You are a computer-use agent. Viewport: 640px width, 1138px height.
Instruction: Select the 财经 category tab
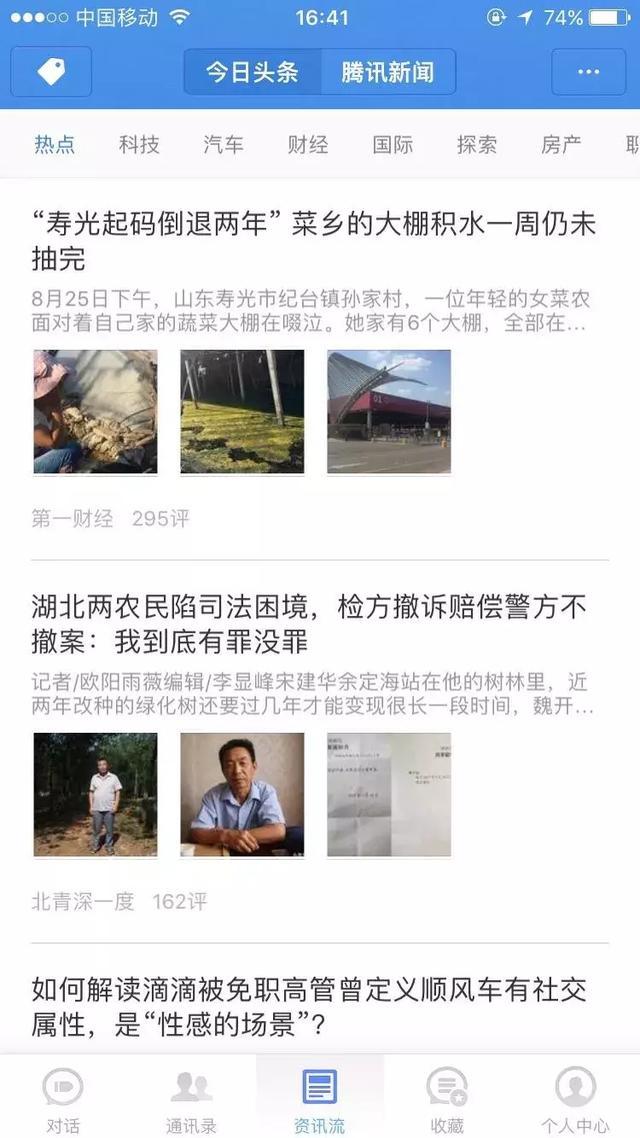click(308, 144)
